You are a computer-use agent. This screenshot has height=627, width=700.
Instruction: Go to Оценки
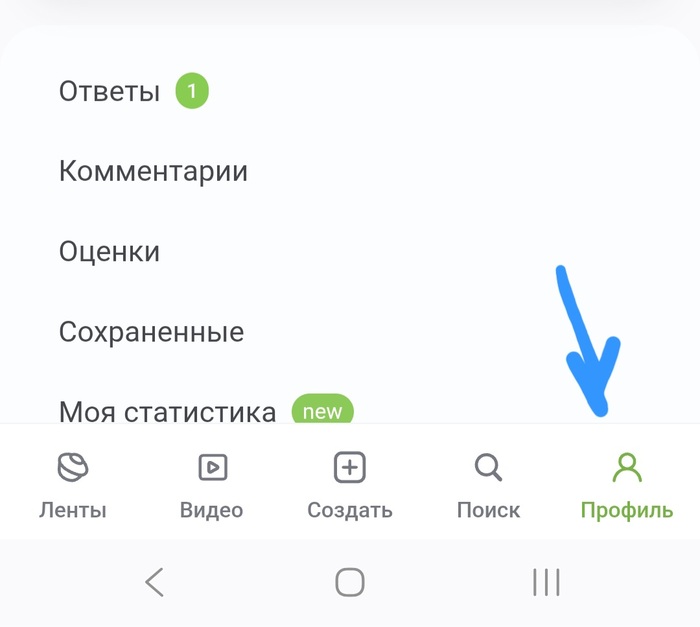tap(109, 251)
